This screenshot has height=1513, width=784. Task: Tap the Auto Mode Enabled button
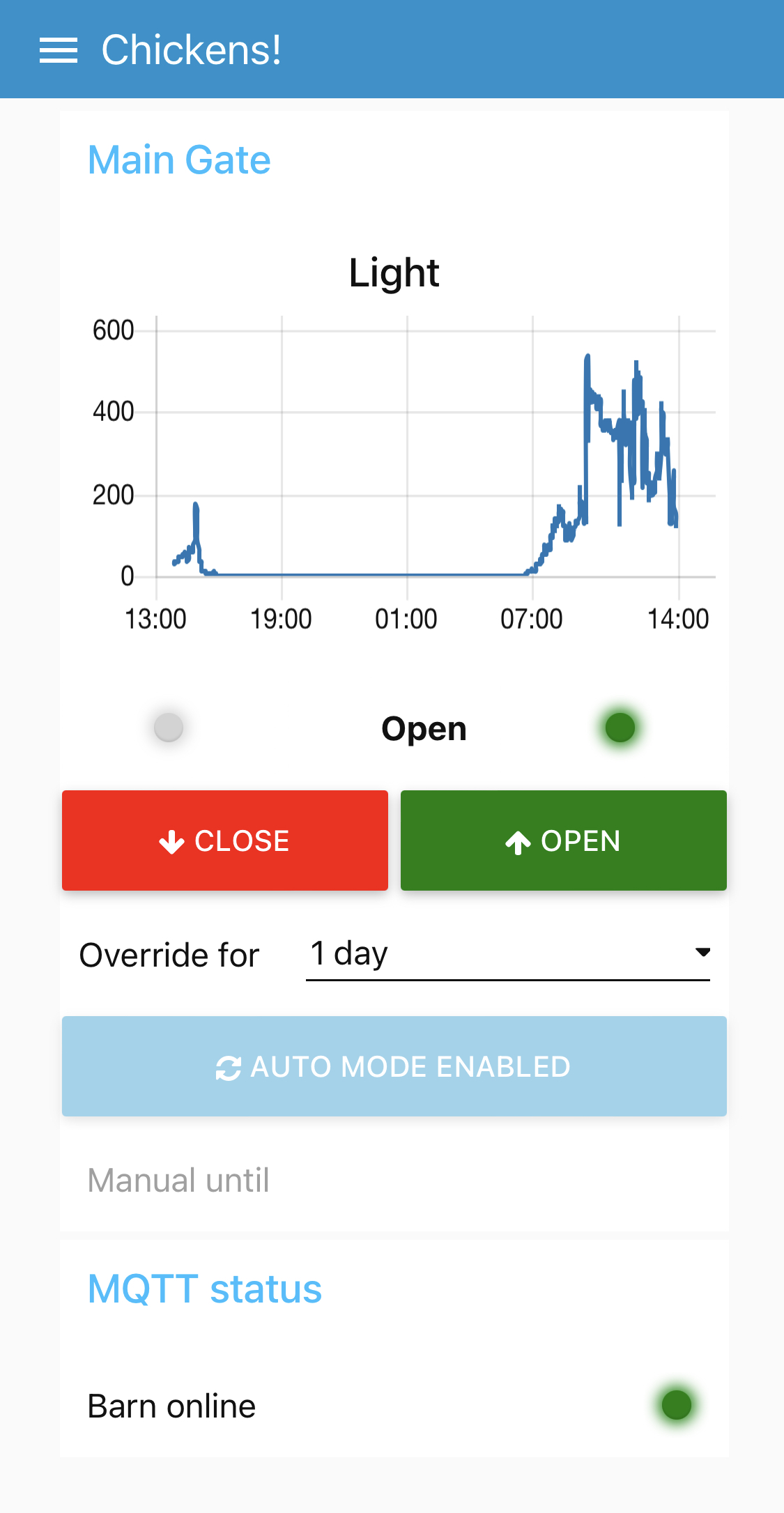click(394, 1066)
